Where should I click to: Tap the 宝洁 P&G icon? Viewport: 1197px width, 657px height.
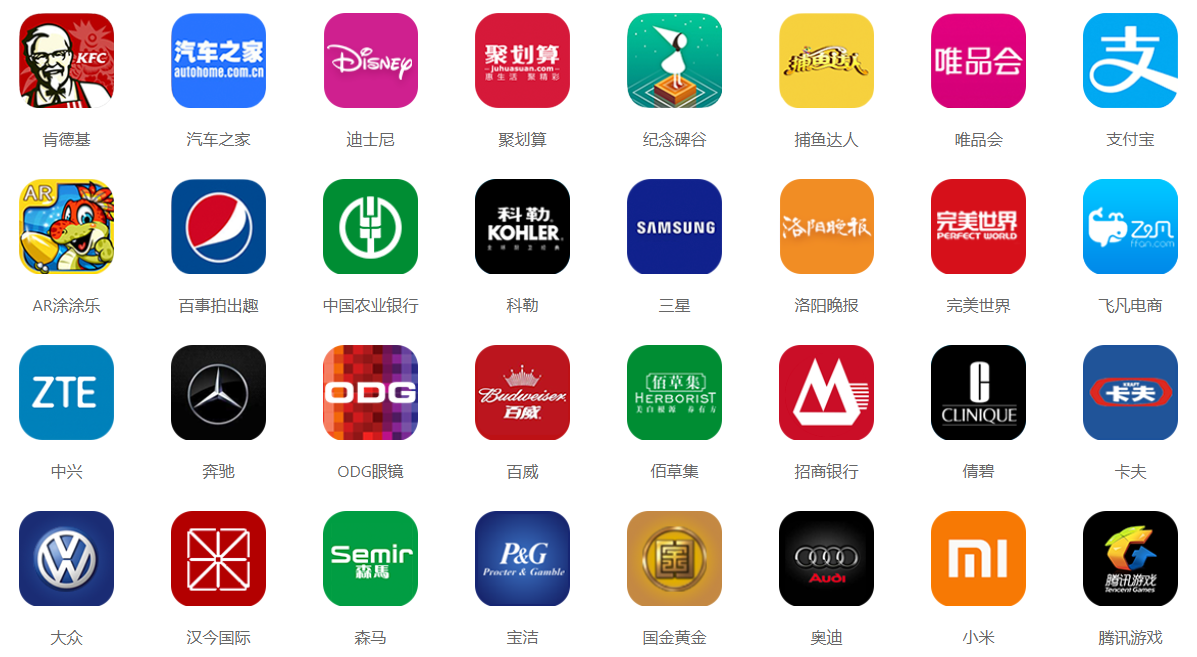[x=523, y=559]
